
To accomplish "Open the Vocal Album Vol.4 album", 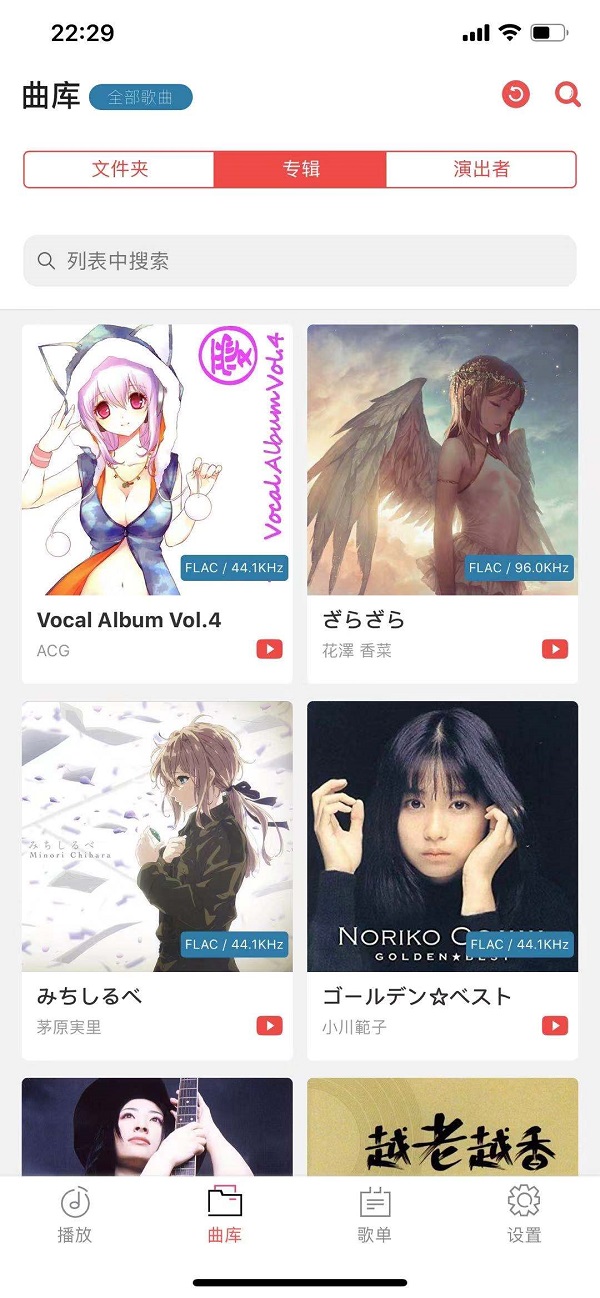I will click(x=157, y=460).
